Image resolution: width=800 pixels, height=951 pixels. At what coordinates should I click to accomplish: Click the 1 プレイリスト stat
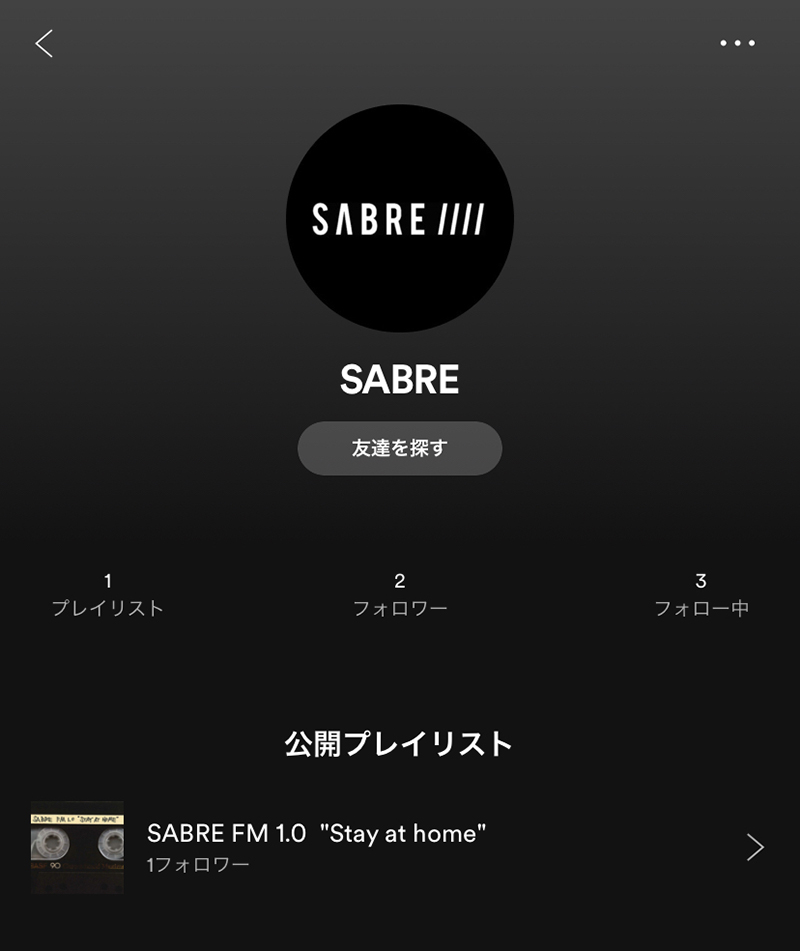pyautogui.click(x=107, y=594)
